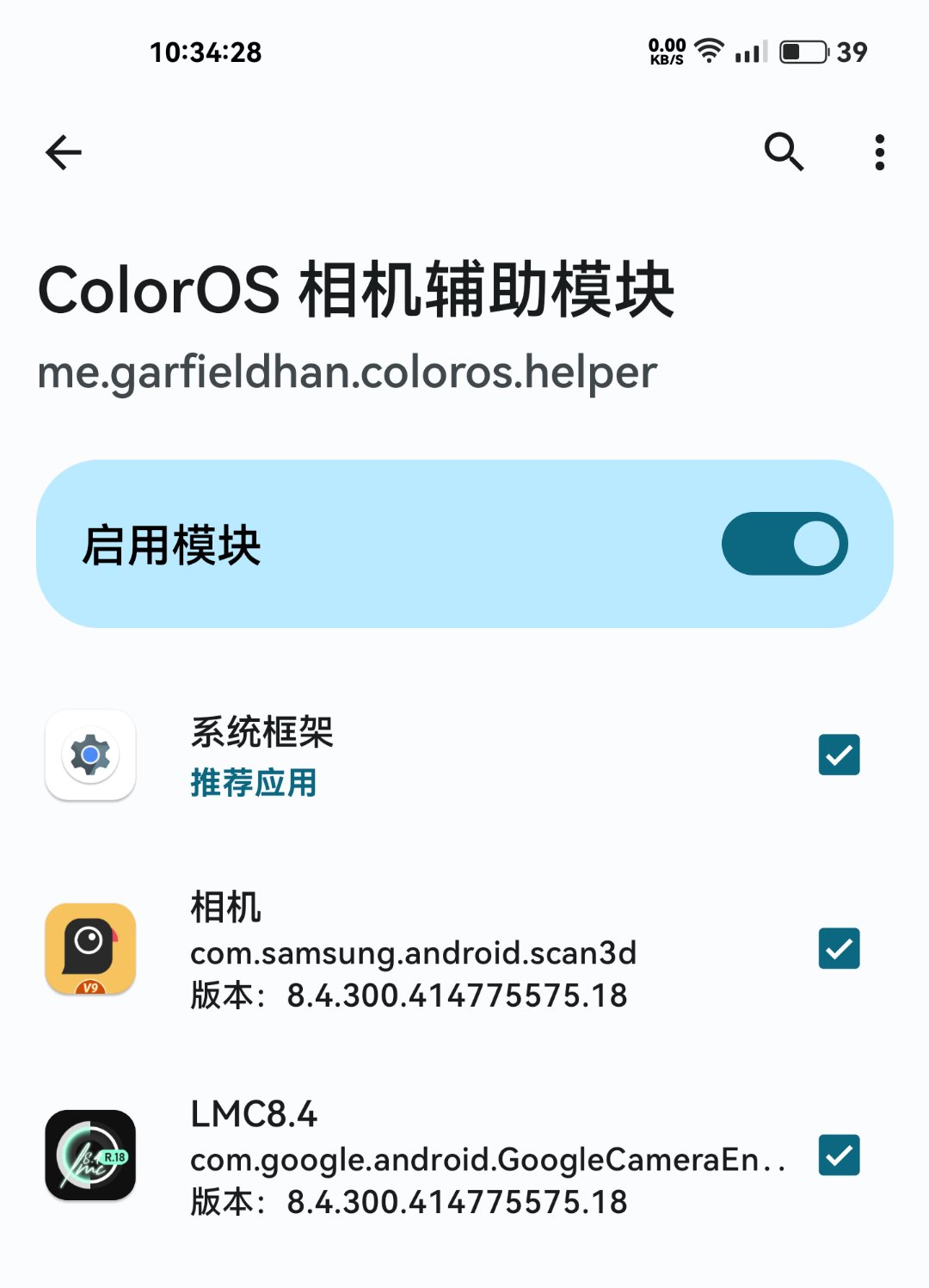Tap the cellular signal strength icon

click(748, 53)
